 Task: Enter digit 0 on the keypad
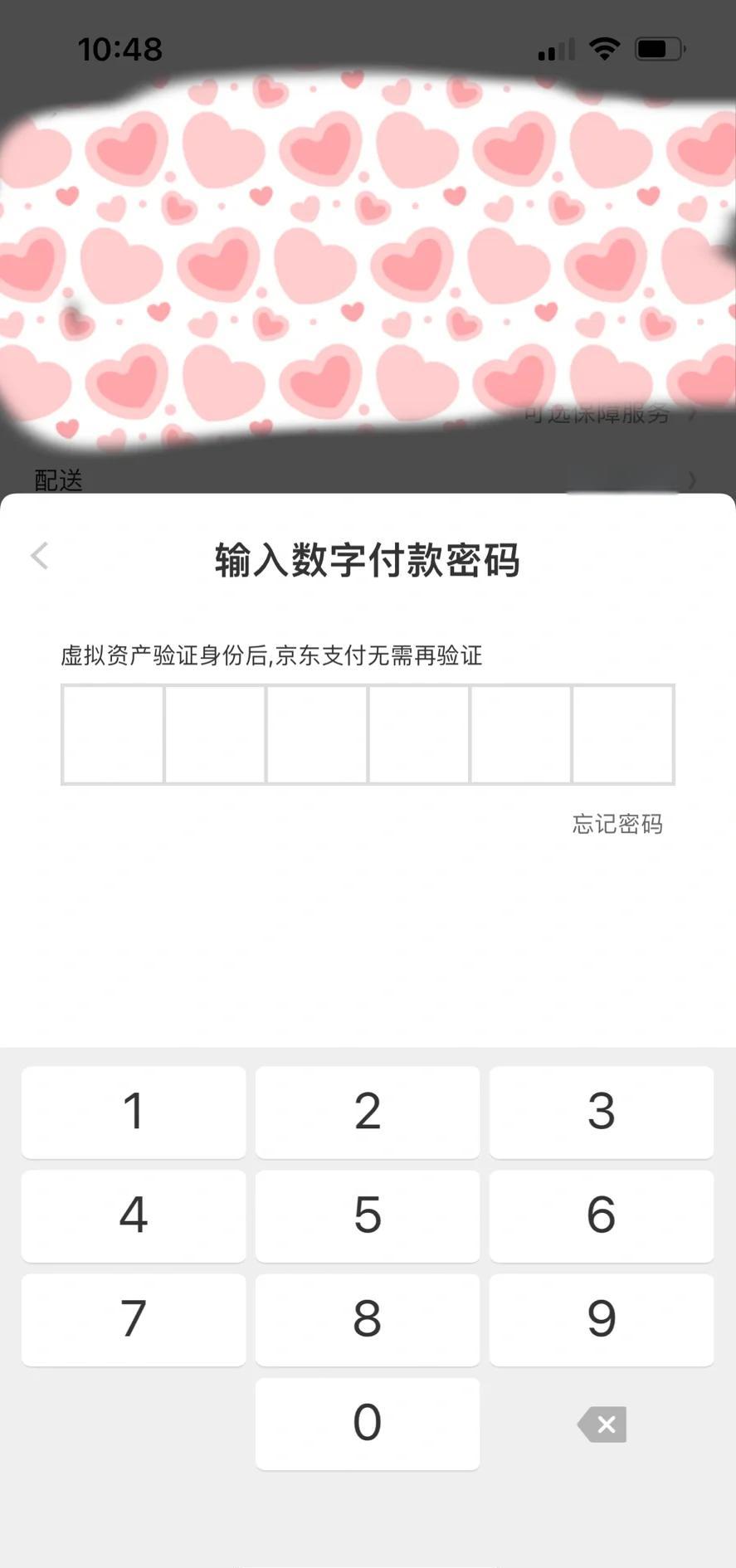click(x=368, y=1424)
